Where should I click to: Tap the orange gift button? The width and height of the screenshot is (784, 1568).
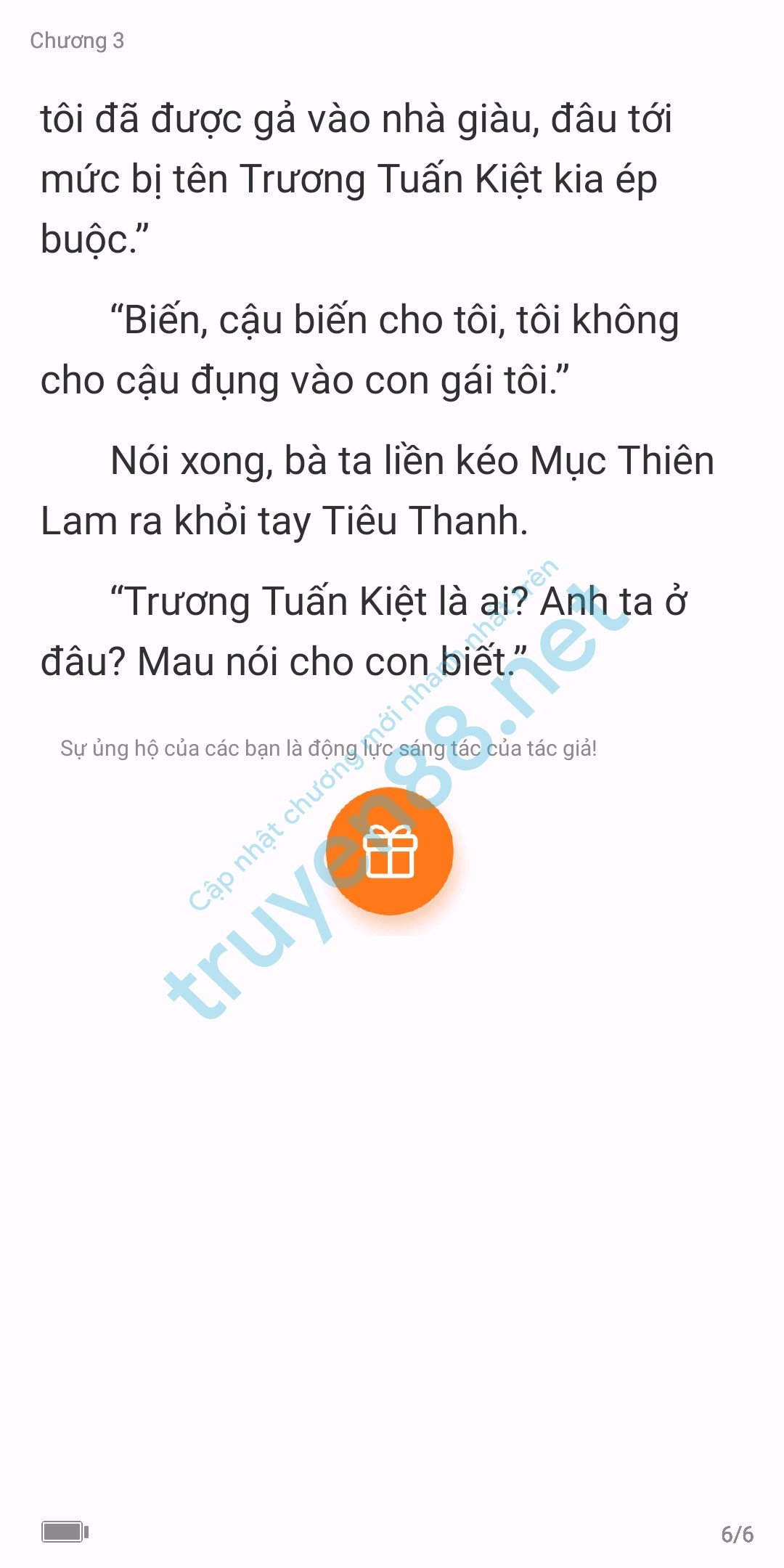click(x=390, y=851)
